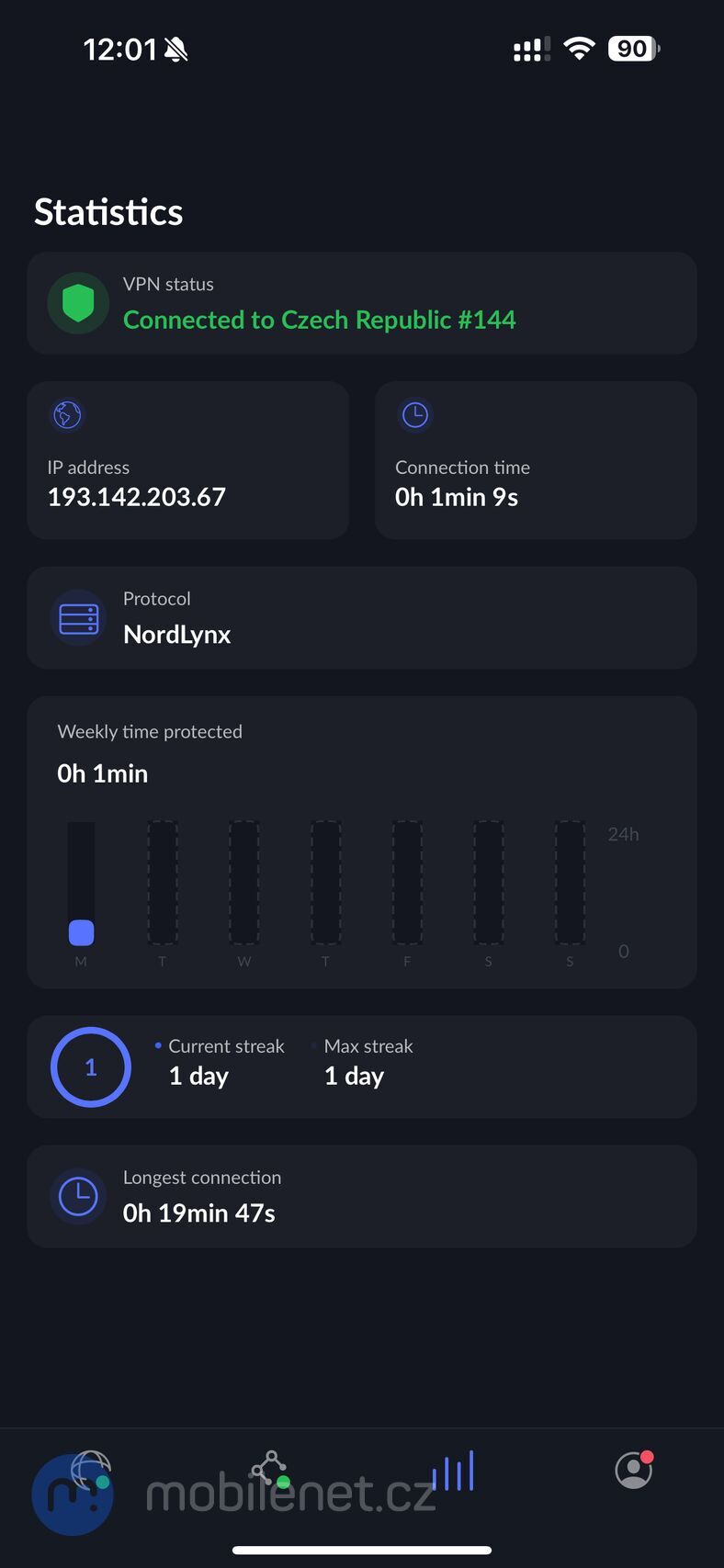This screenshot has width=724, height=1568.
Task: Tap the 12:01 clock in status bar
Action: click(120, 49)
